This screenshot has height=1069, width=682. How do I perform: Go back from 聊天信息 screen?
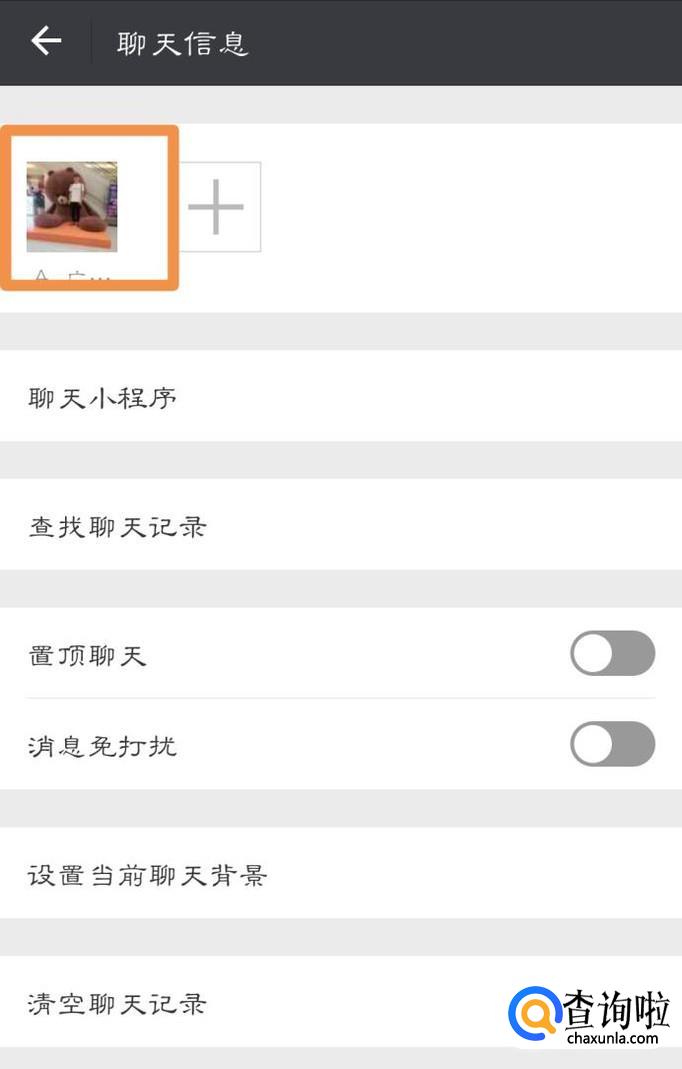(46, 41)
